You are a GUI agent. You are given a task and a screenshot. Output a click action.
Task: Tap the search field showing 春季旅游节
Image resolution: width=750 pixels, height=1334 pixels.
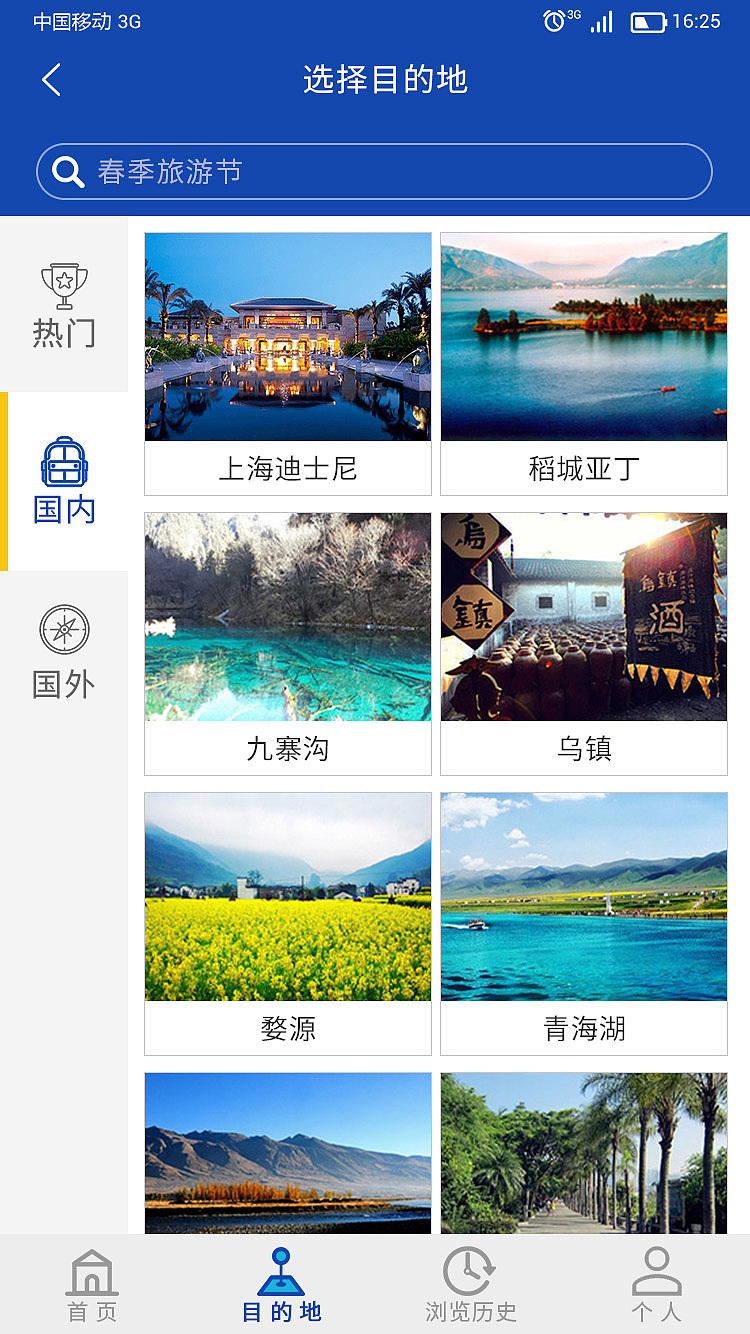pyautogui.click(x=375, y=172)
